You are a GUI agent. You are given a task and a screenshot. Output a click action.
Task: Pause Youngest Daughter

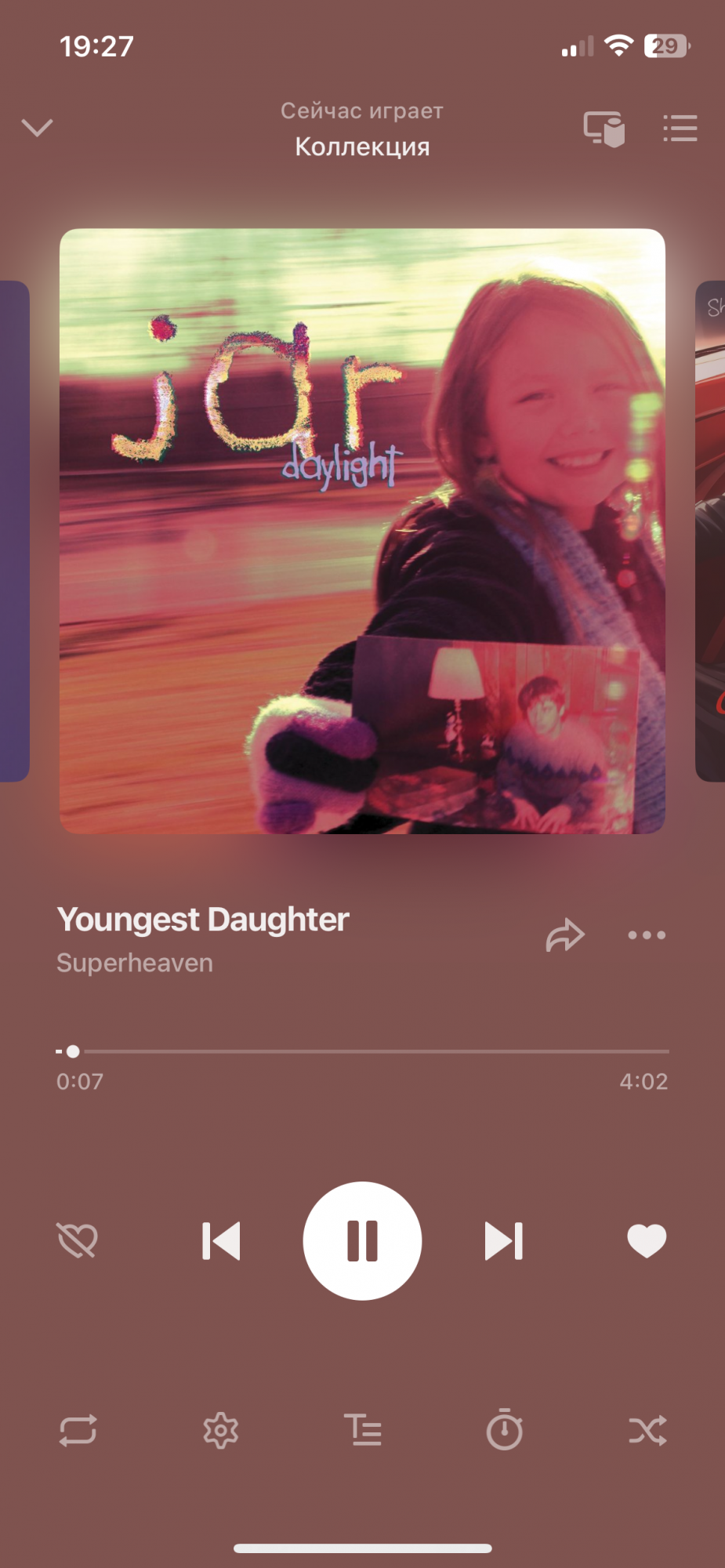362,1241
